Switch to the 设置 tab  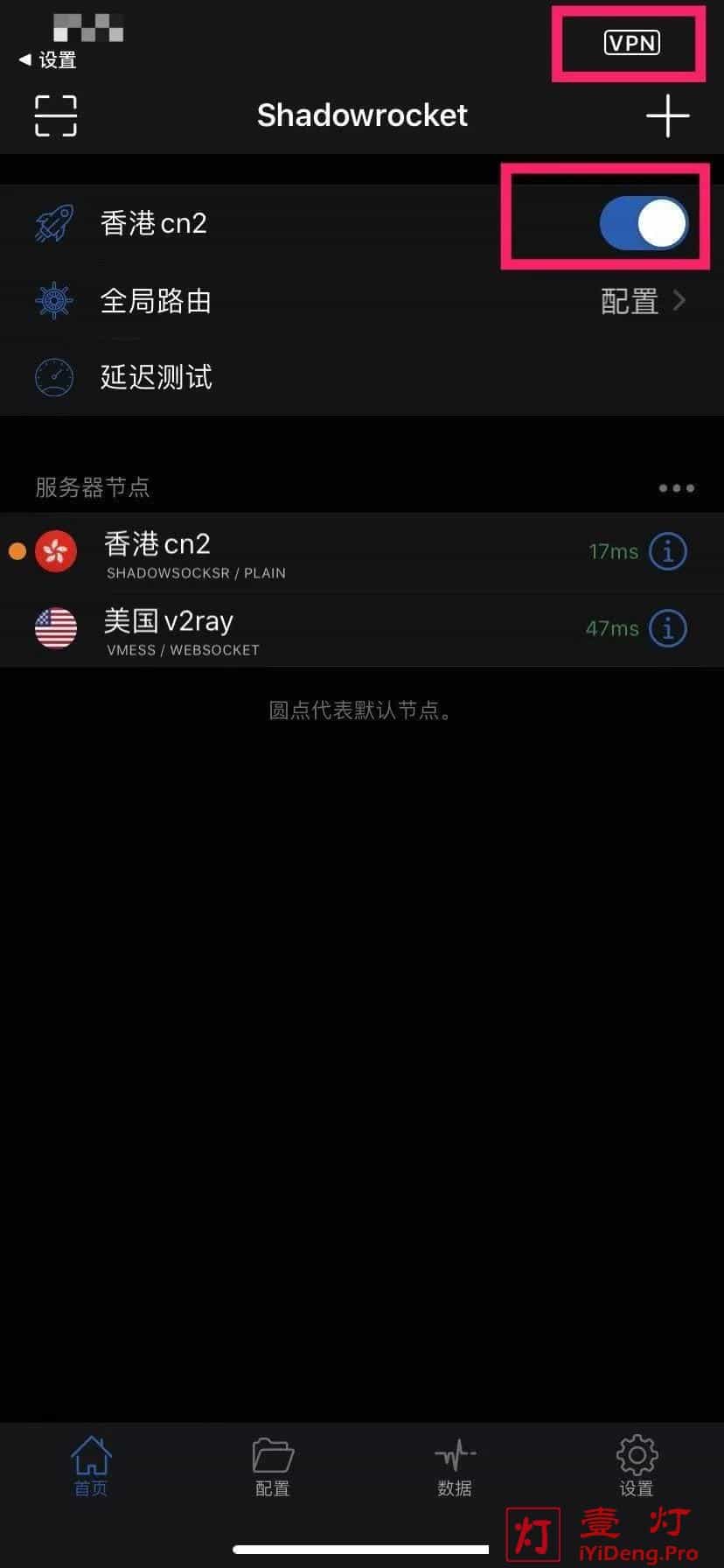(x=637, y=1466)
